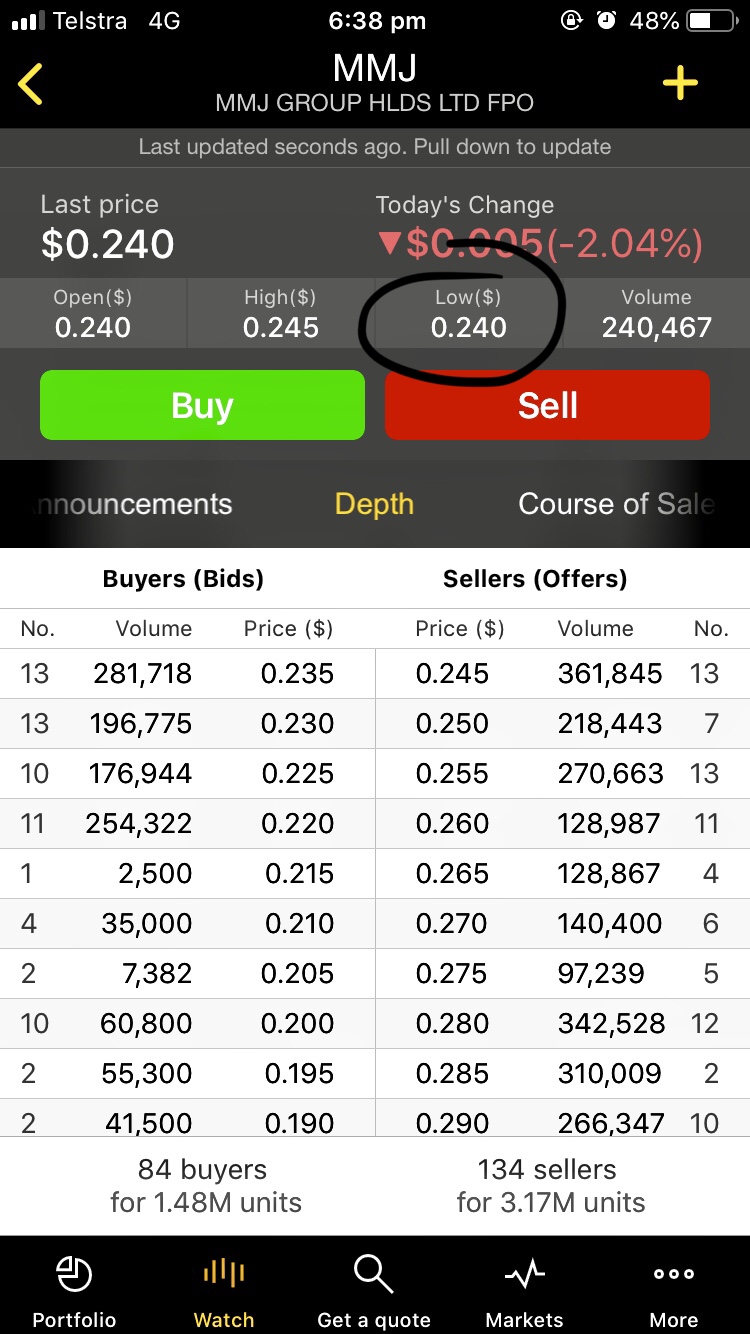750x1334 pixels.
Task: Open Get a quote search
Action: click(x=374, y=1291)
